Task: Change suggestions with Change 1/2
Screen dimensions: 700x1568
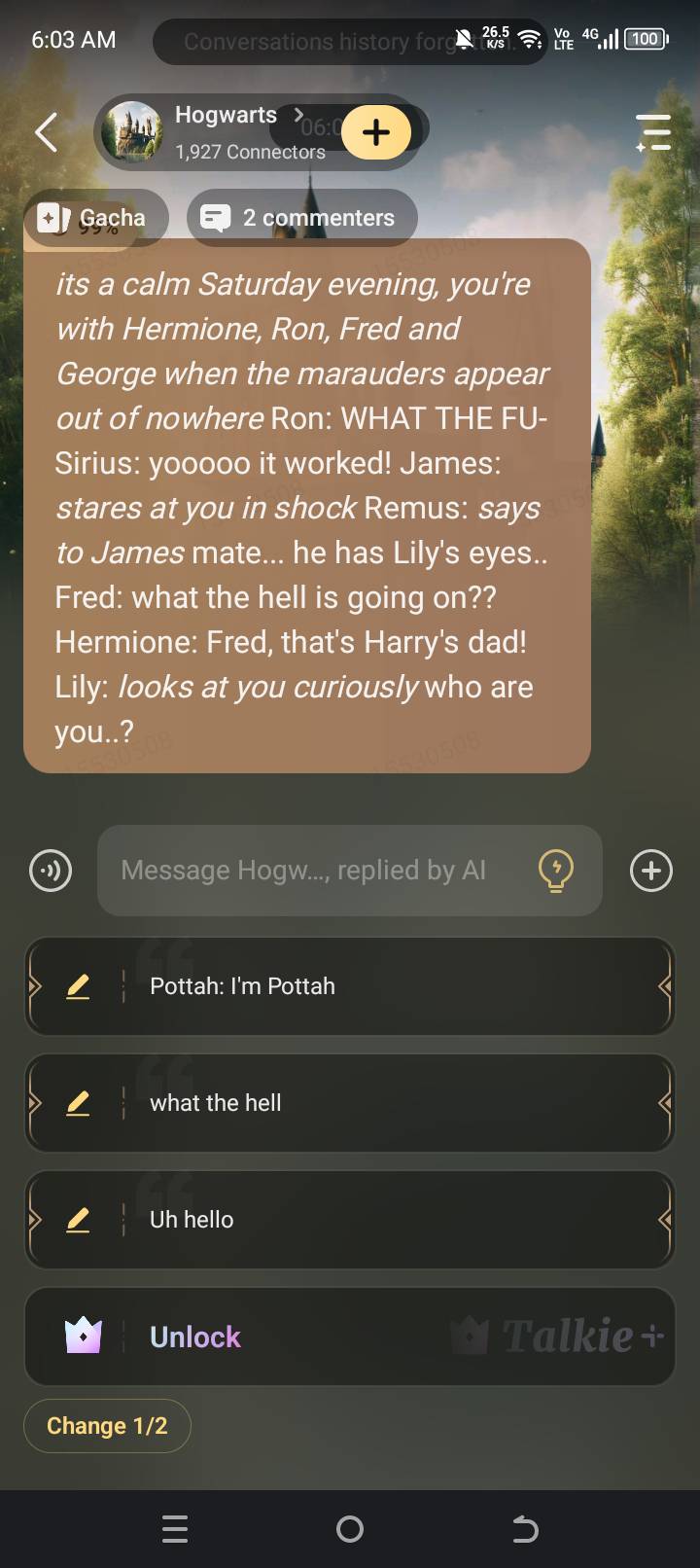Action: (107, 1426)
